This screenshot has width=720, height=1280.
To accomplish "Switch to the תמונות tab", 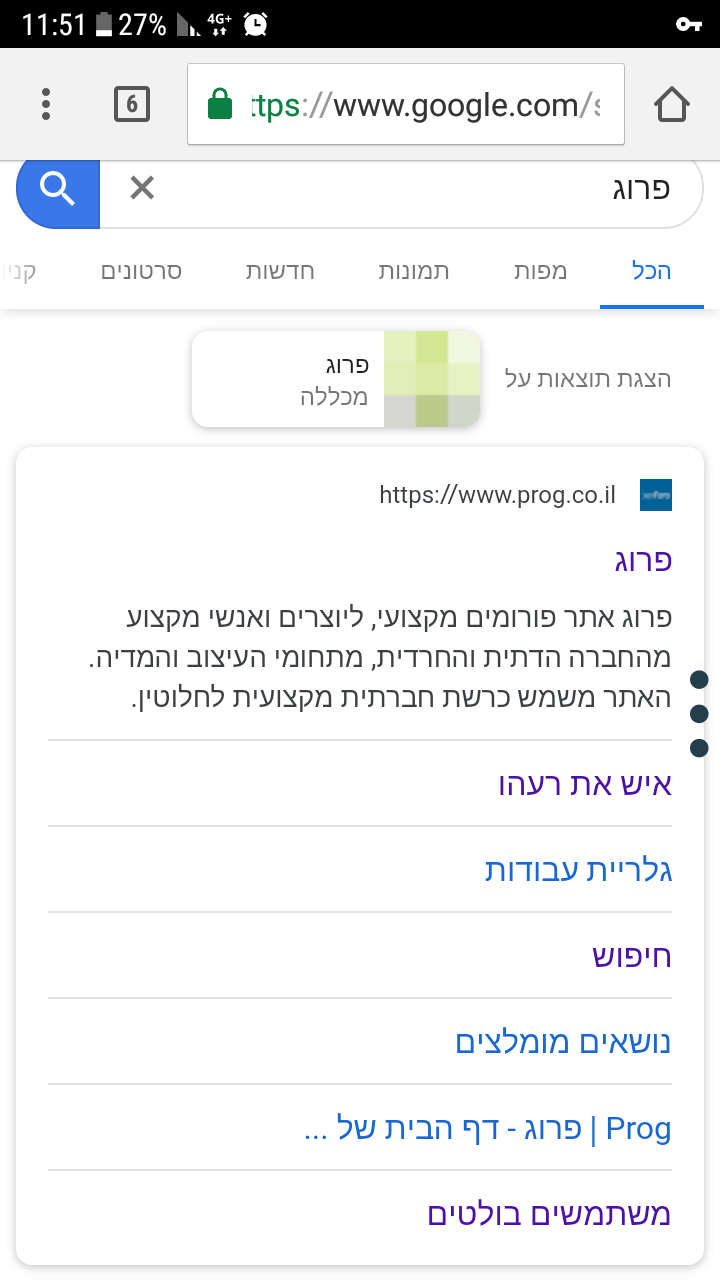I will 413,271.
